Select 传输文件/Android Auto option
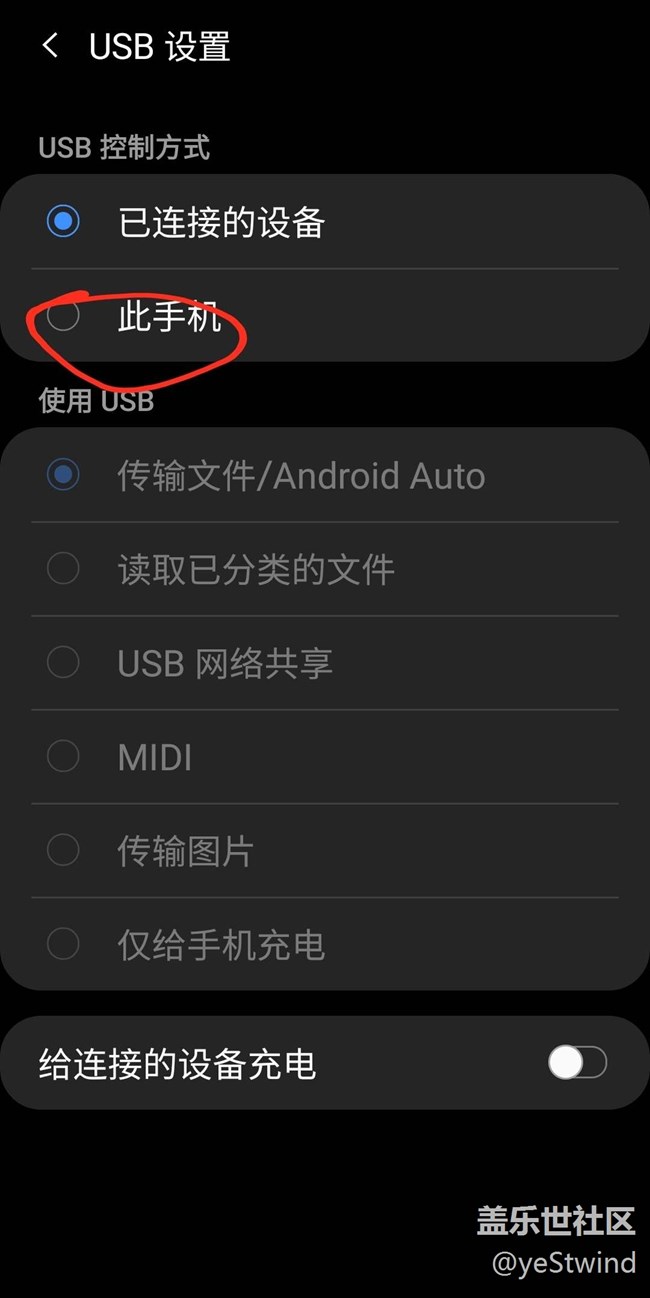The height and width of the screenshot is (1298, 650). pyautogui.click(x=64, y=475)
